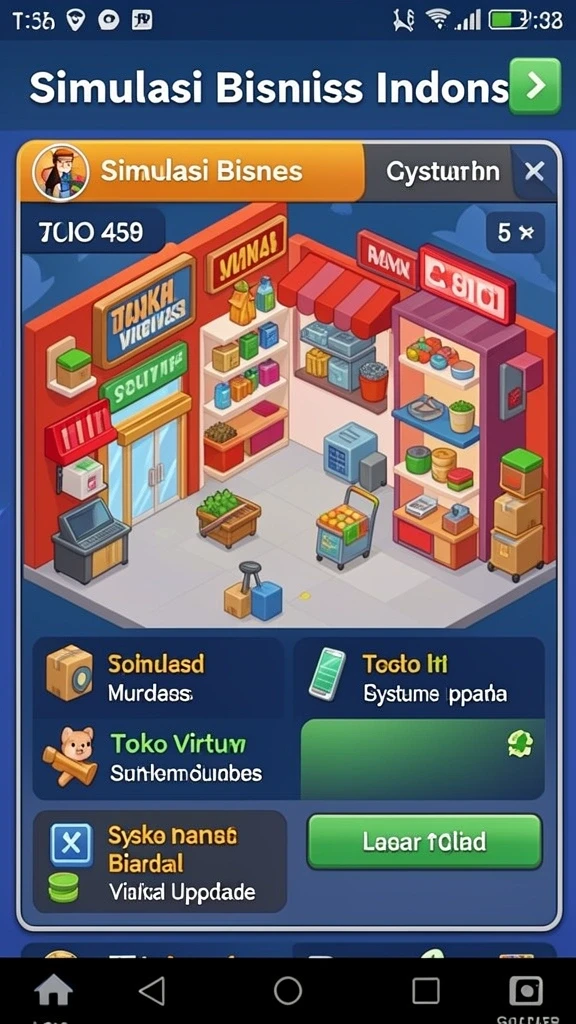Switch to the Cysturhn tab

pyautogui.click(x=443, y=172)
